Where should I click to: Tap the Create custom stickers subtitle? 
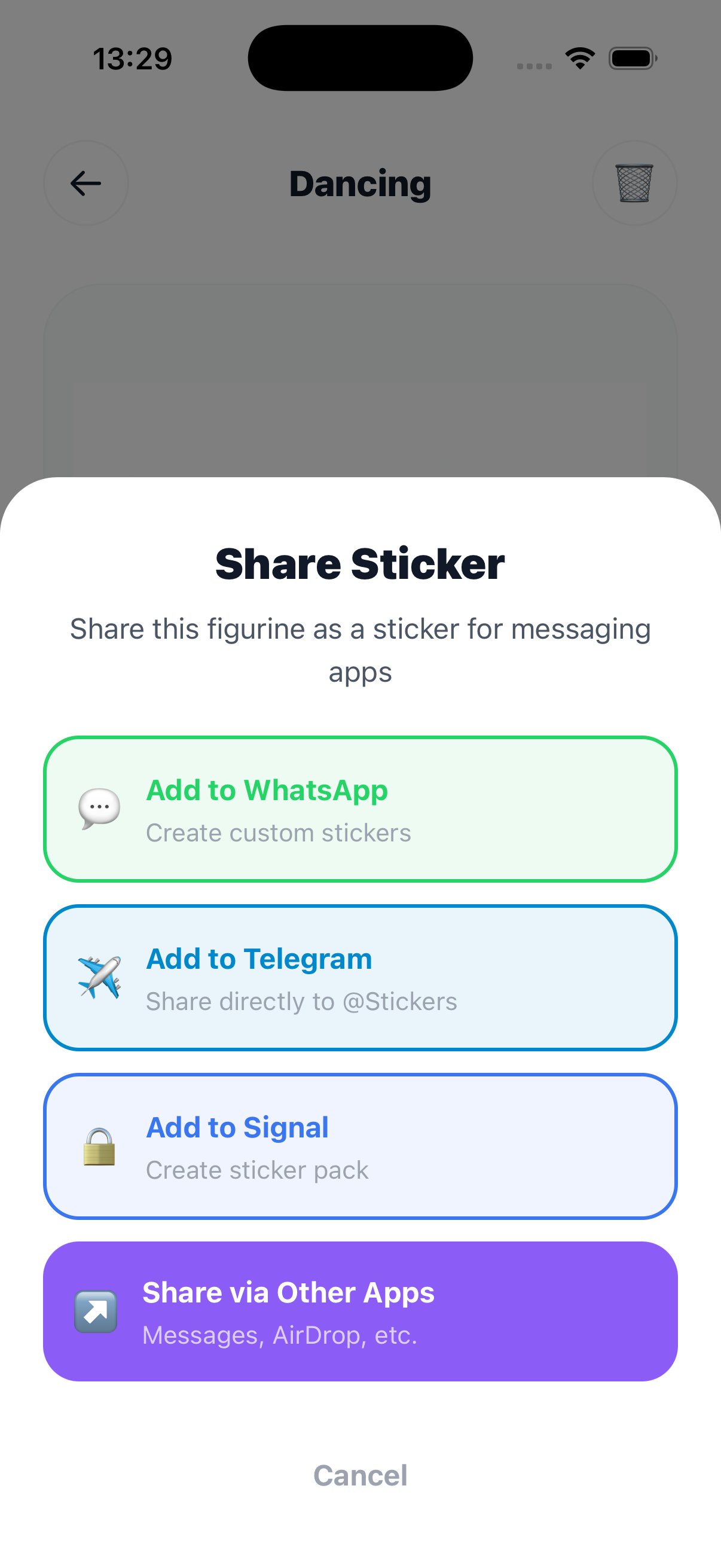[x=277, y=832]
